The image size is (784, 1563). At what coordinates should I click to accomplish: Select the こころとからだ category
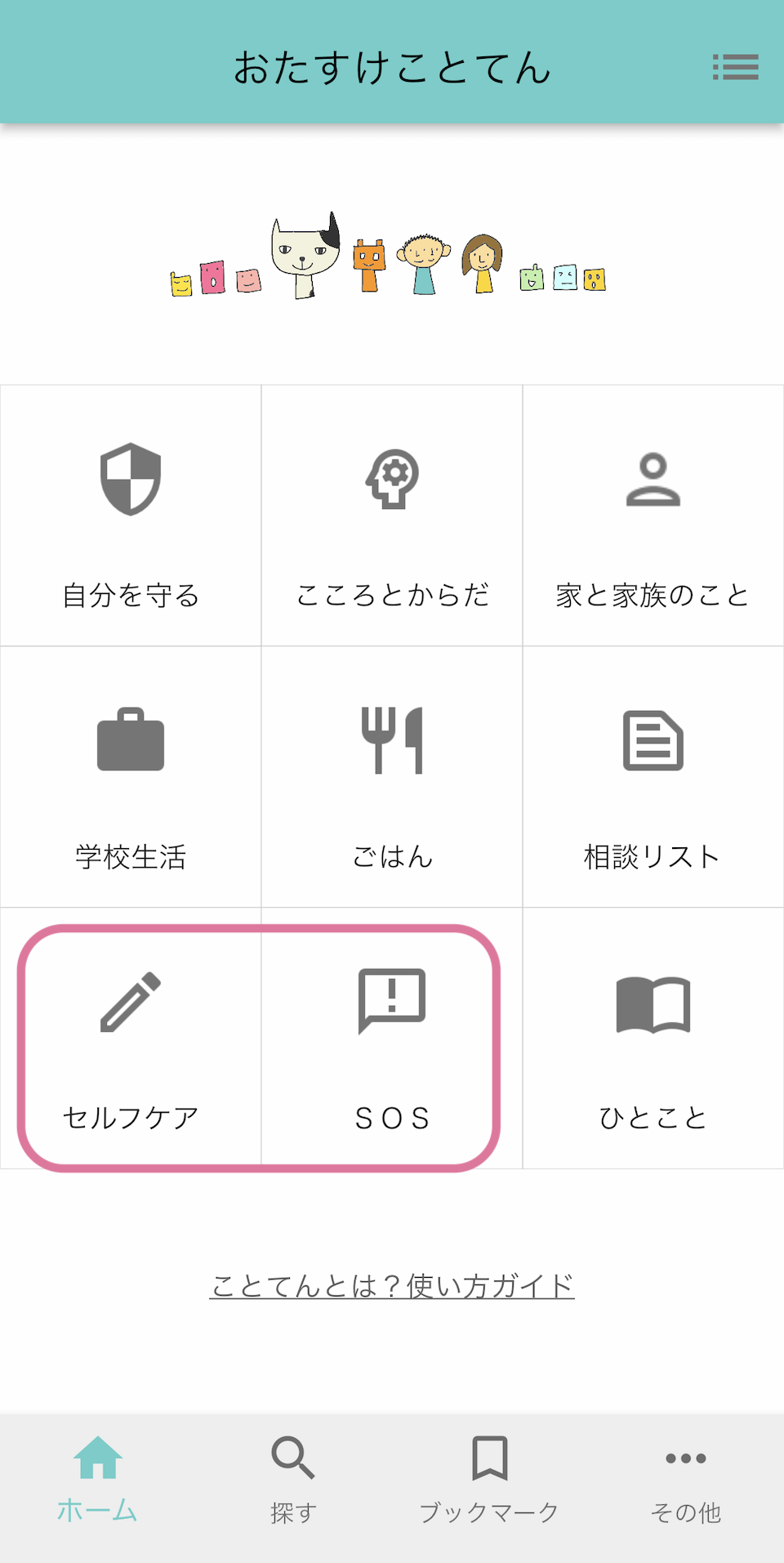pyautogui.click(x=392, y=516)
